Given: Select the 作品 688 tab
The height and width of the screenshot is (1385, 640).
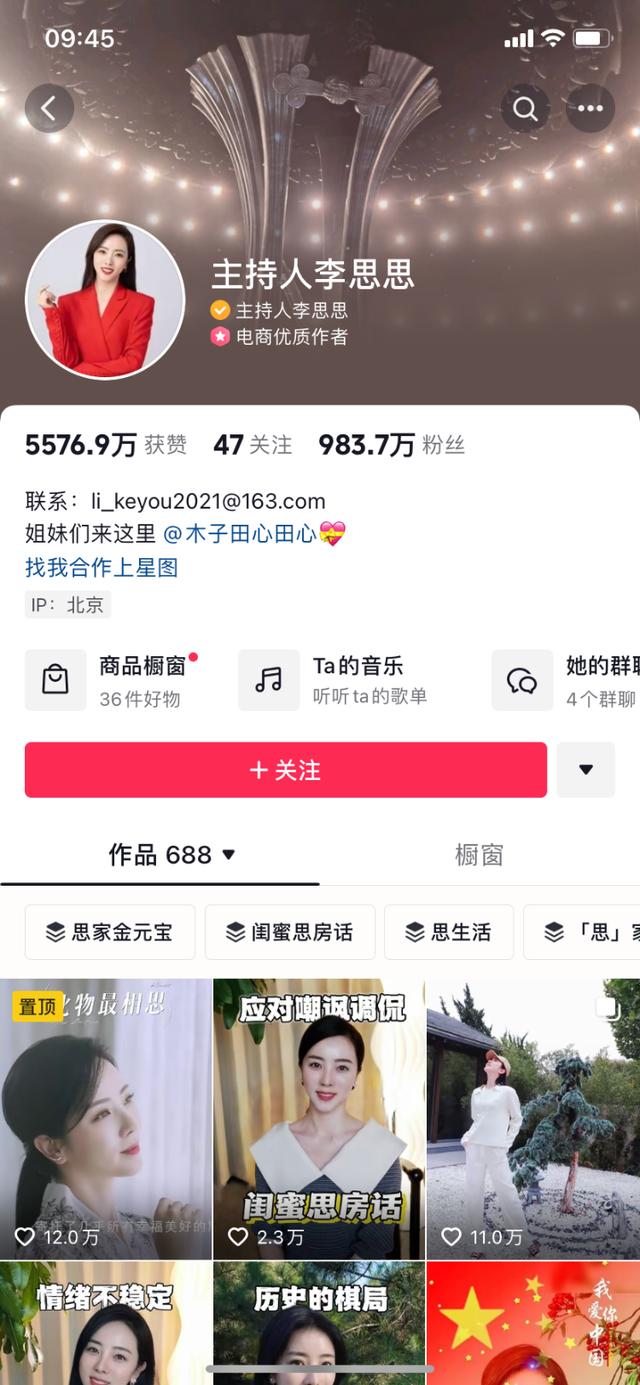Looking at the screenshot, I should pos(170,855).
